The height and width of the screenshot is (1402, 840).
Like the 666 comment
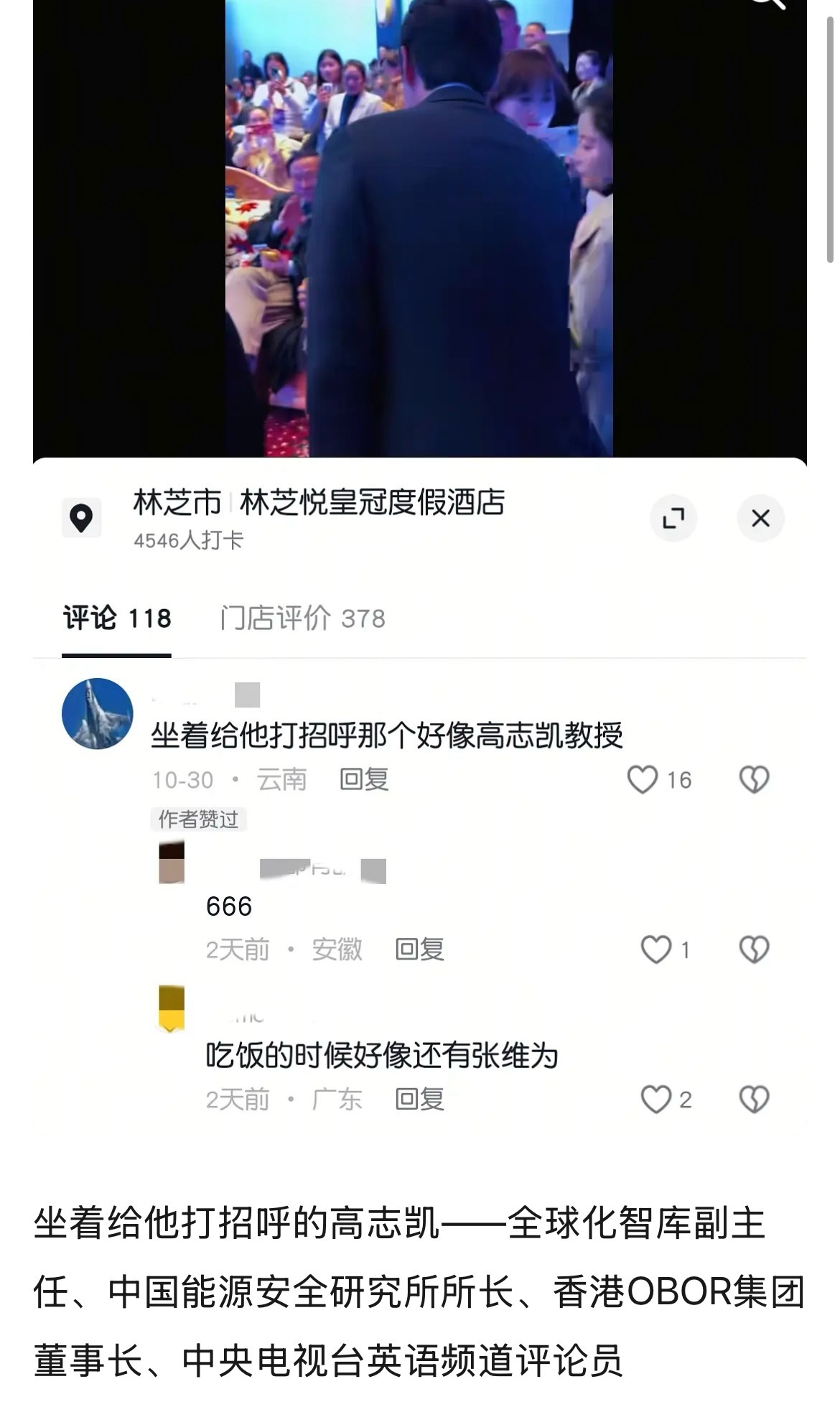[658, 950]
